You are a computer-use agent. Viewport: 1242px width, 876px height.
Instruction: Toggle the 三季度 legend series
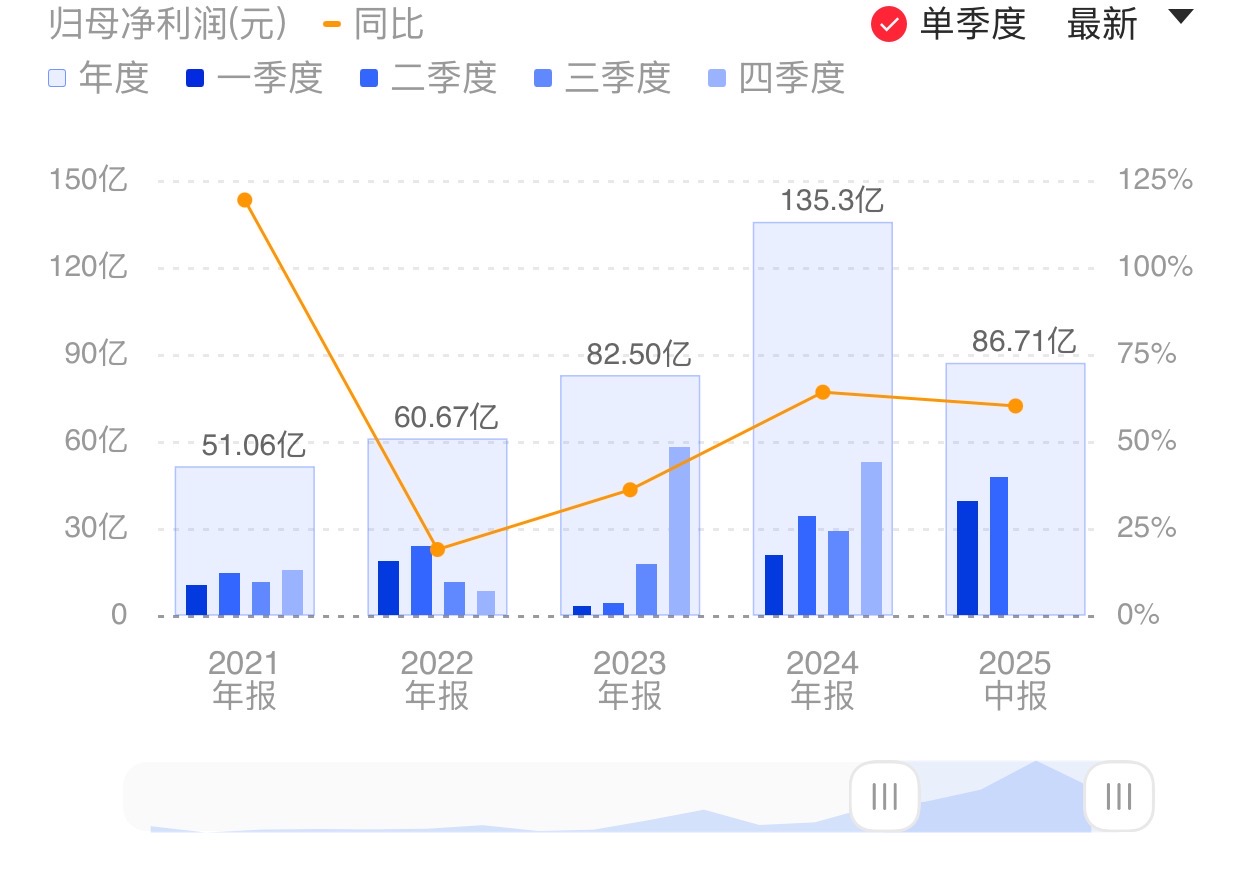tap(602, 78)
